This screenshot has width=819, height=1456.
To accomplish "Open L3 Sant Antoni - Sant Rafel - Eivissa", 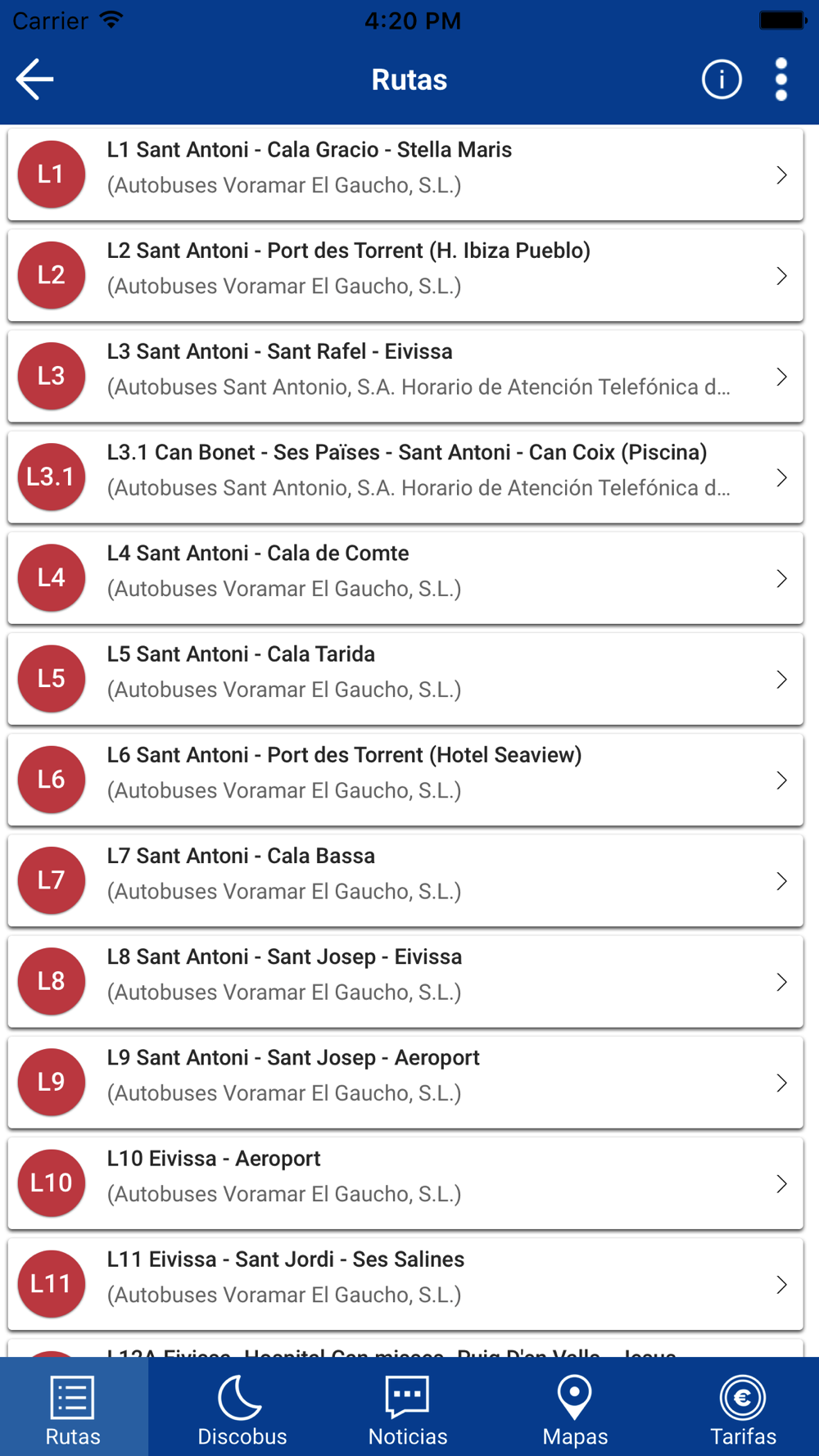I will 405,376.
